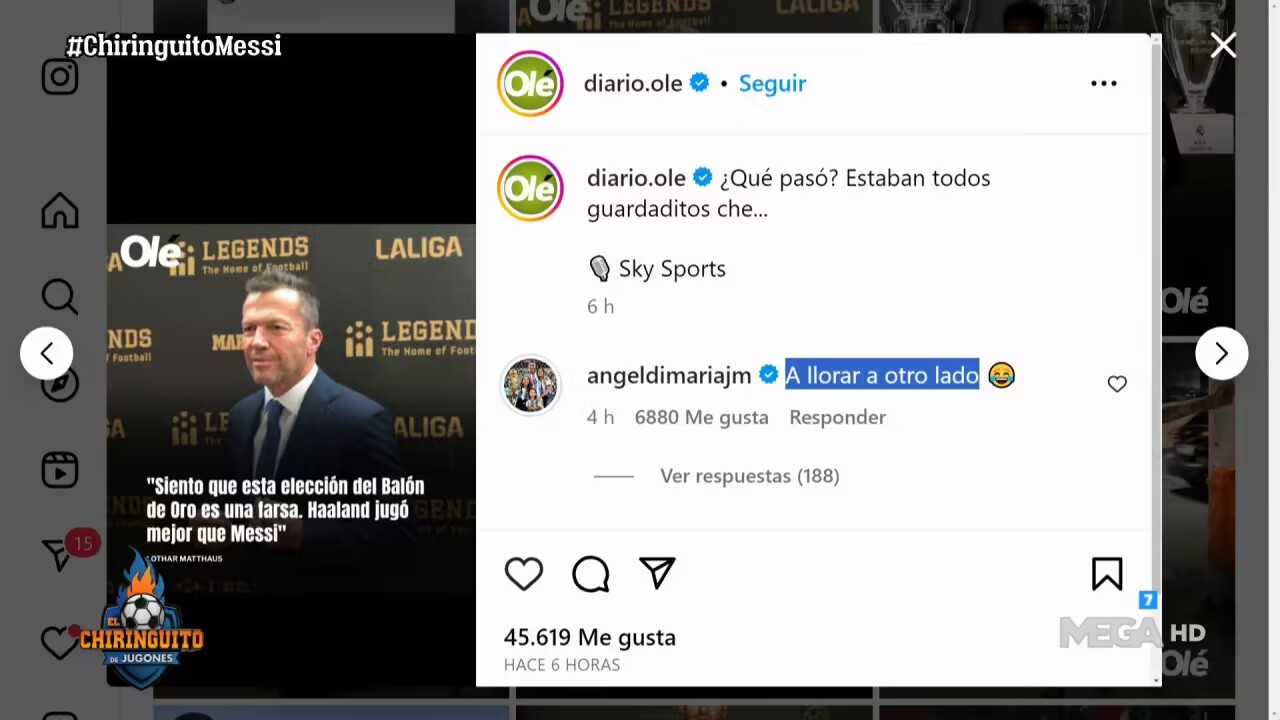The width and height of the screenshot is (1280, 720).
Task: View who liked: 45.619 Me gusta
Action: point(589,637)
